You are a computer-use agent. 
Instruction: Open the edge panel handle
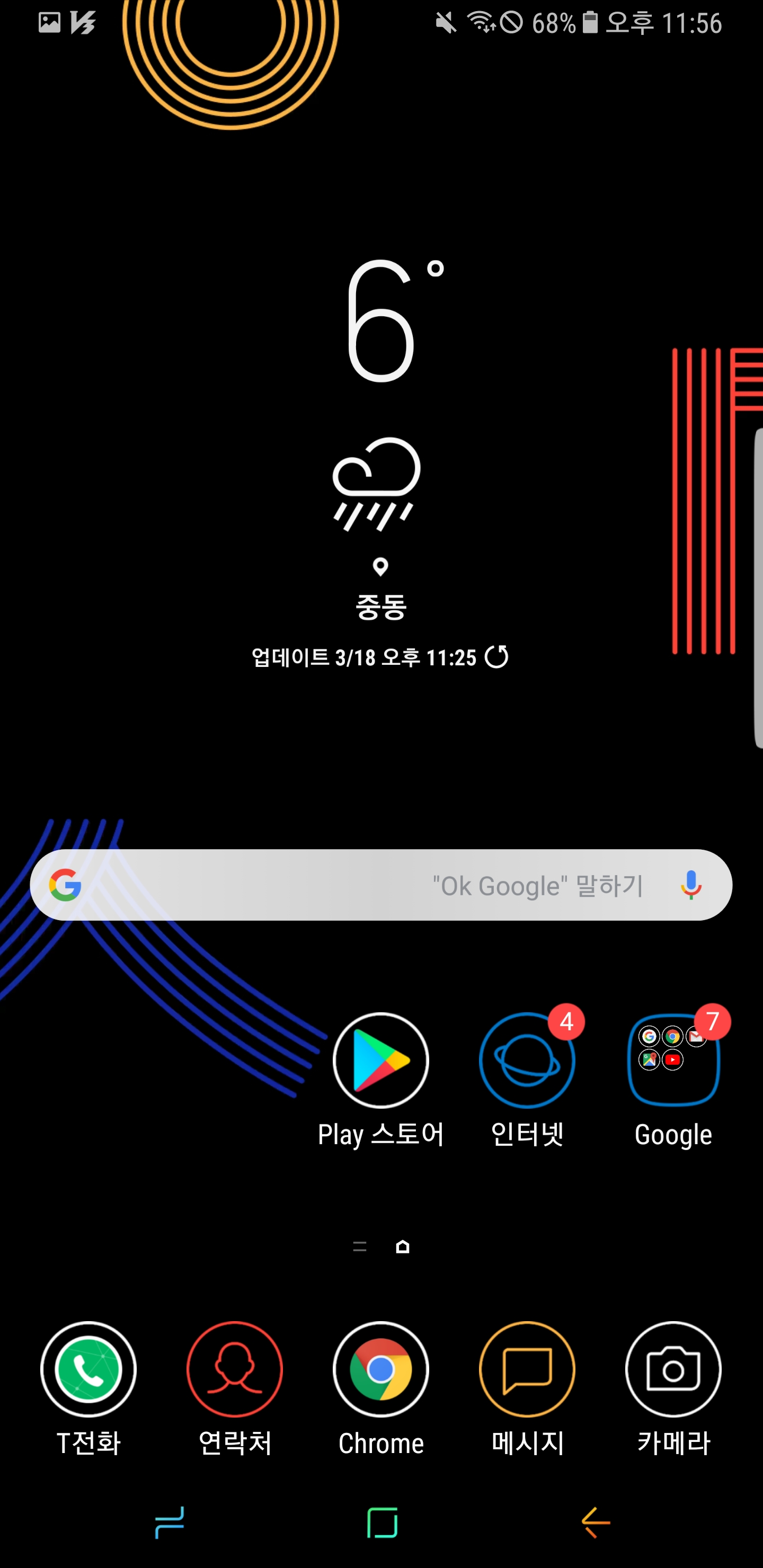[758, 587]
